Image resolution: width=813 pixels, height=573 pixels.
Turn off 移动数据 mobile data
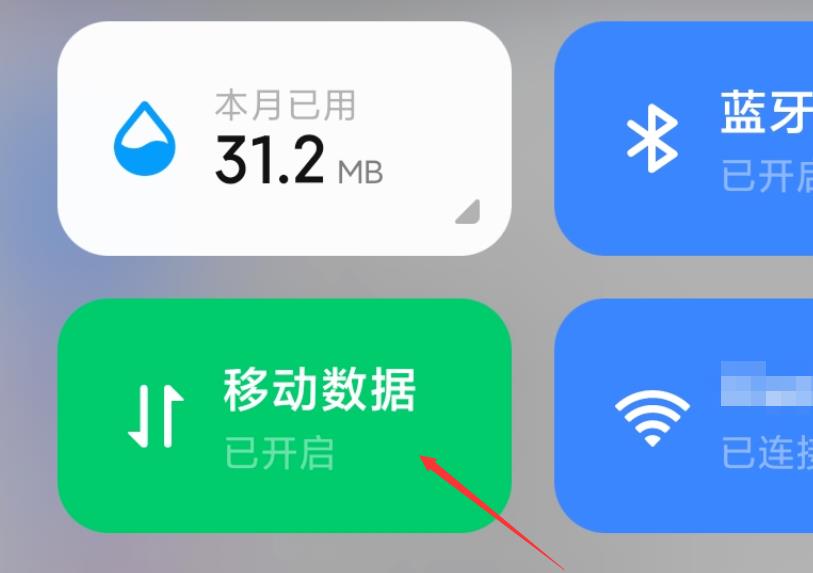(x=284, y=415)
